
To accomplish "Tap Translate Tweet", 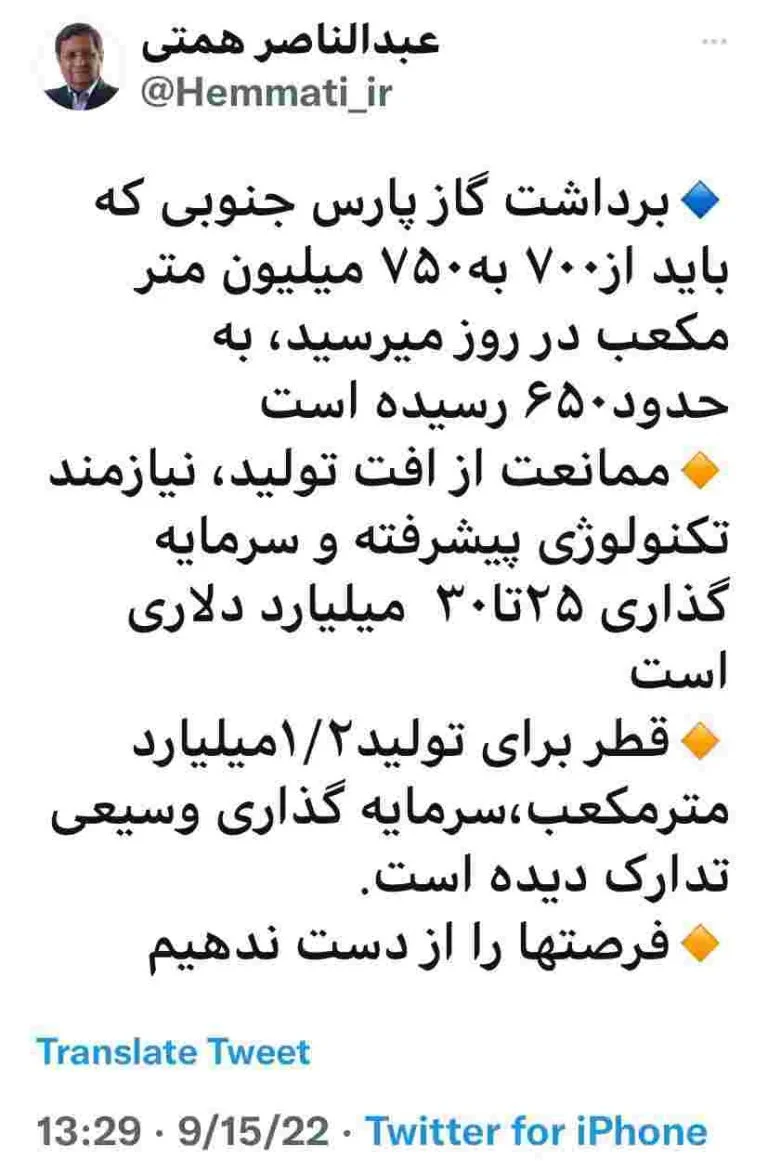I will [x=173, y=1052].
